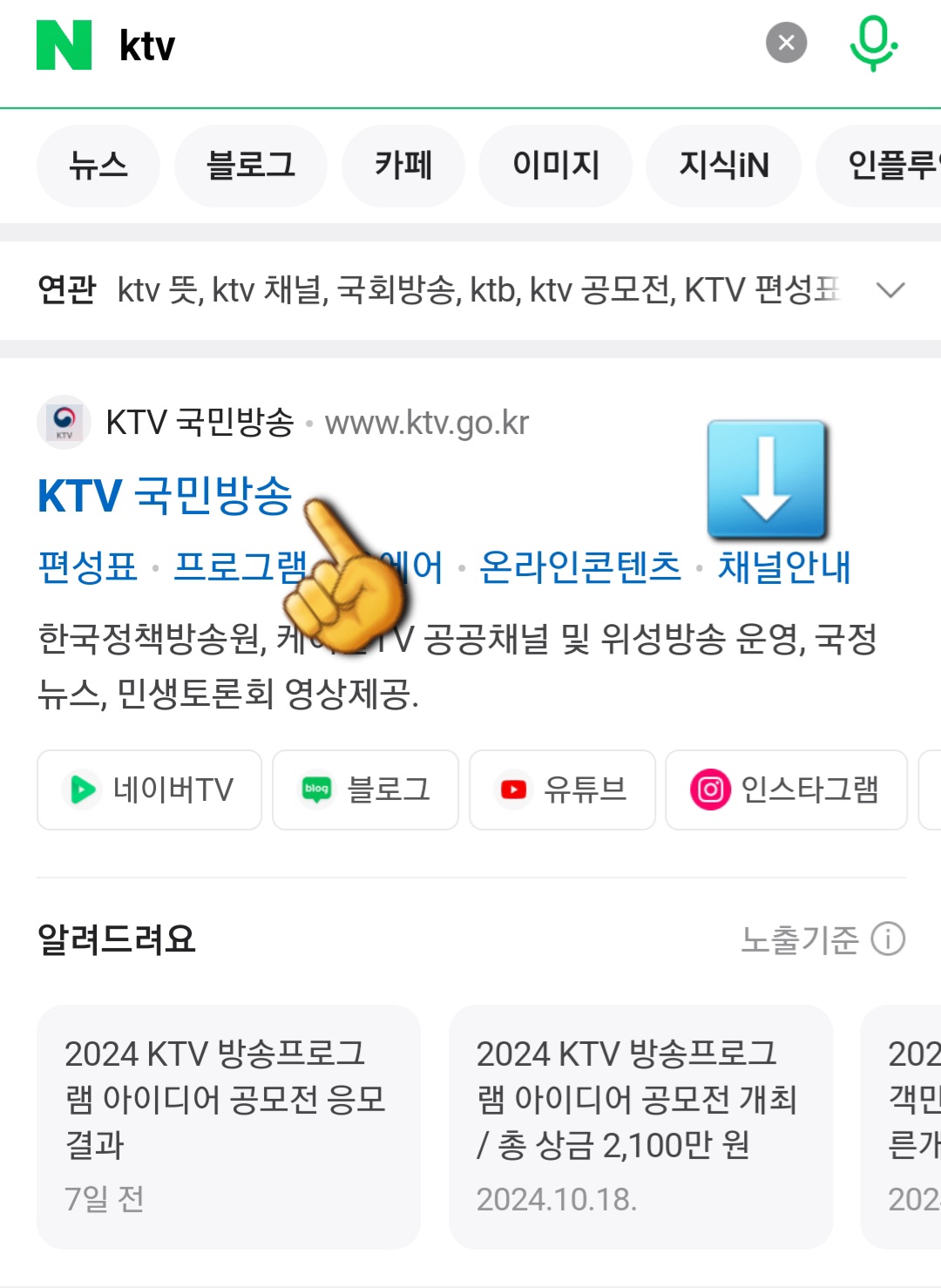
Task: Open KTV's 네이버TV channel icon
Action: (x=83, y=790)
